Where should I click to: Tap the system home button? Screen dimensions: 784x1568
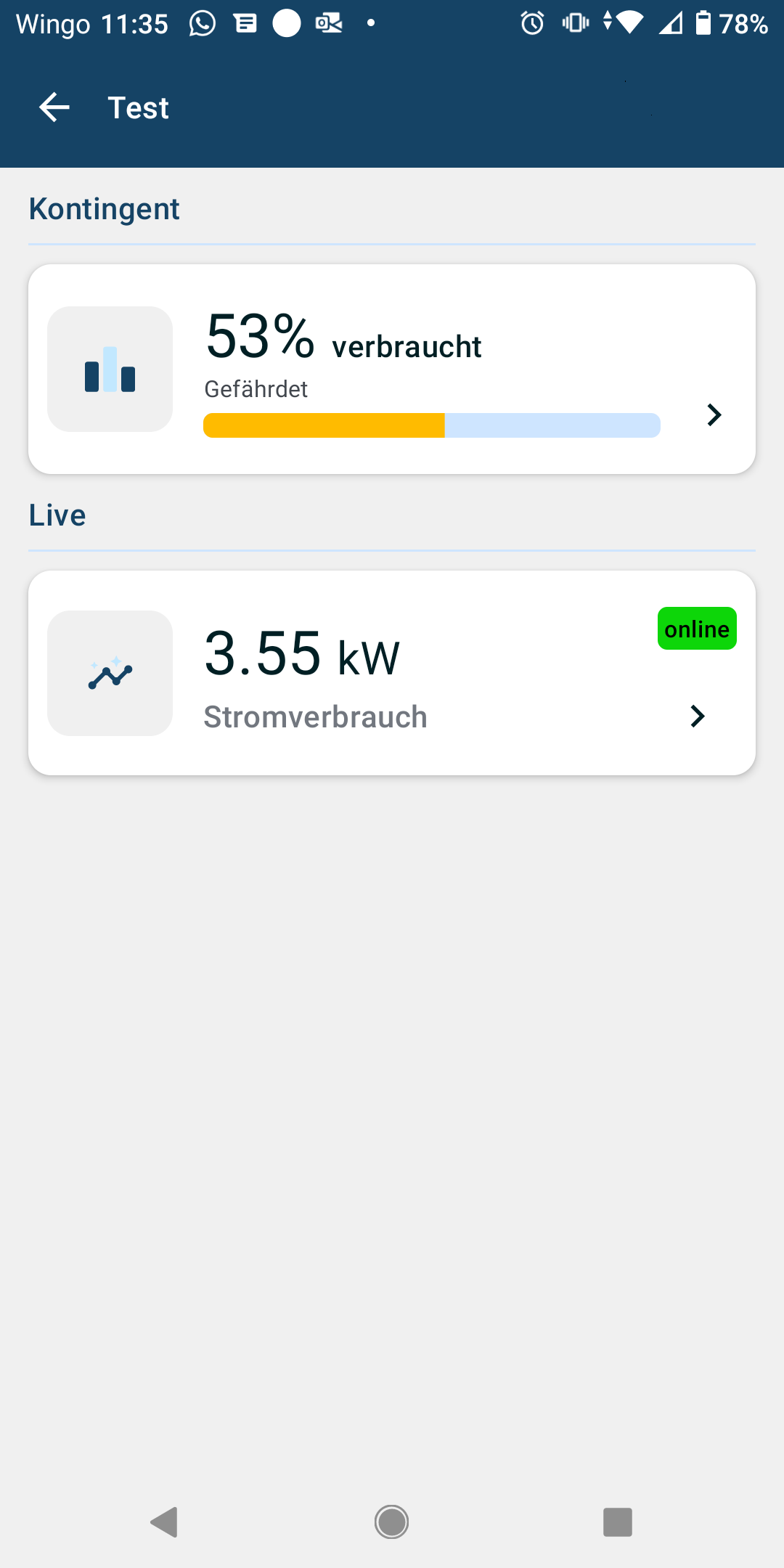coord(392,1522)
